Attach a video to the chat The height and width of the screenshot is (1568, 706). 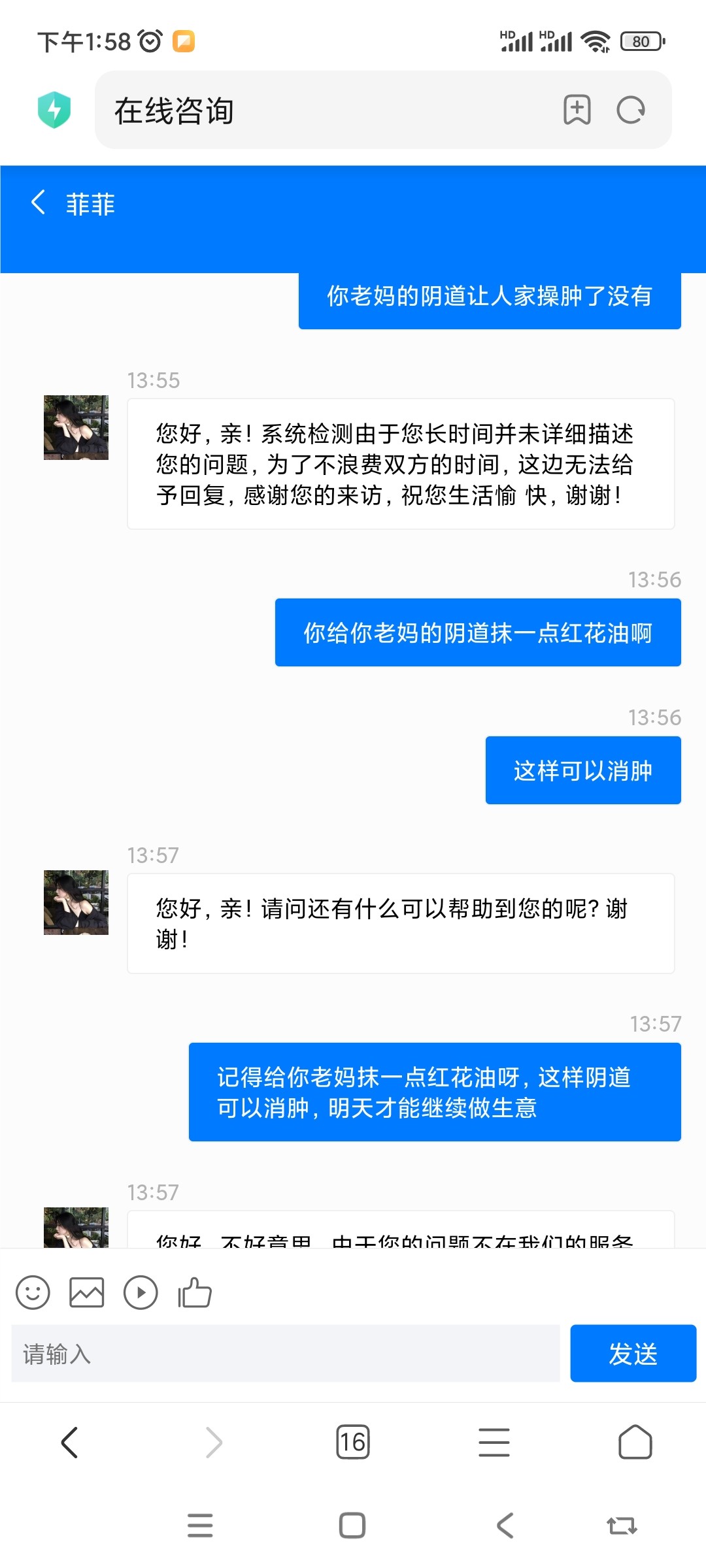tap(141, 1292)
